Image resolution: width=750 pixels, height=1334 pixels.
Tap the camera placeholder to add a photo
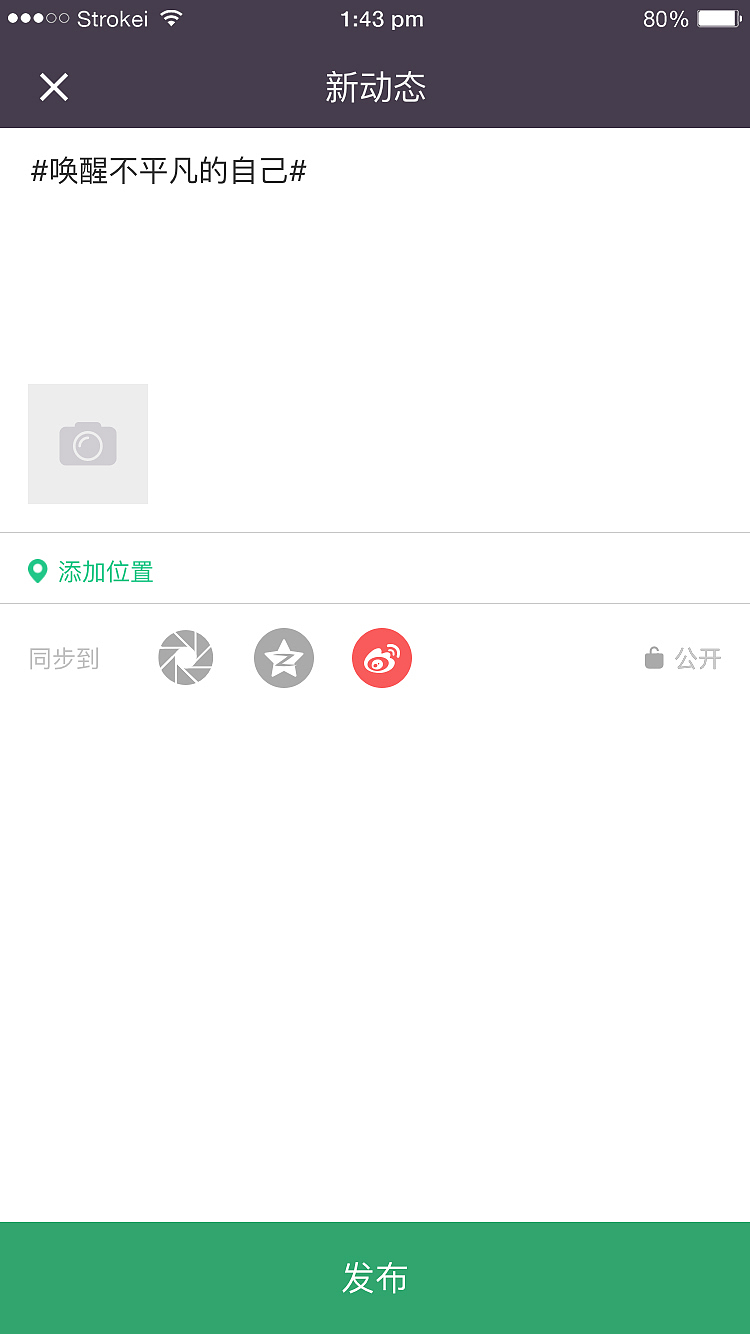click(88, 443)
